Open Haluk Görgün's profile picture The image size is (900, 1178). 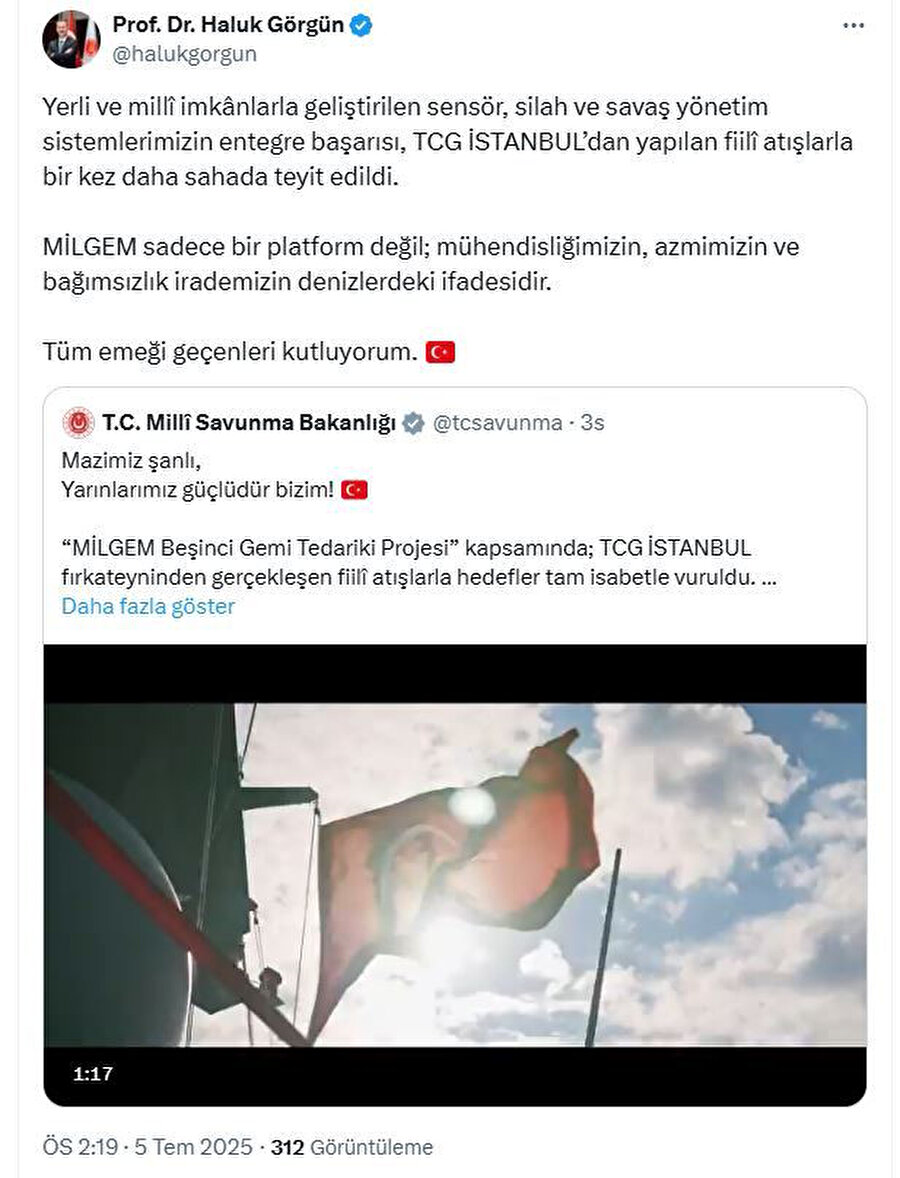click(71, 40)
